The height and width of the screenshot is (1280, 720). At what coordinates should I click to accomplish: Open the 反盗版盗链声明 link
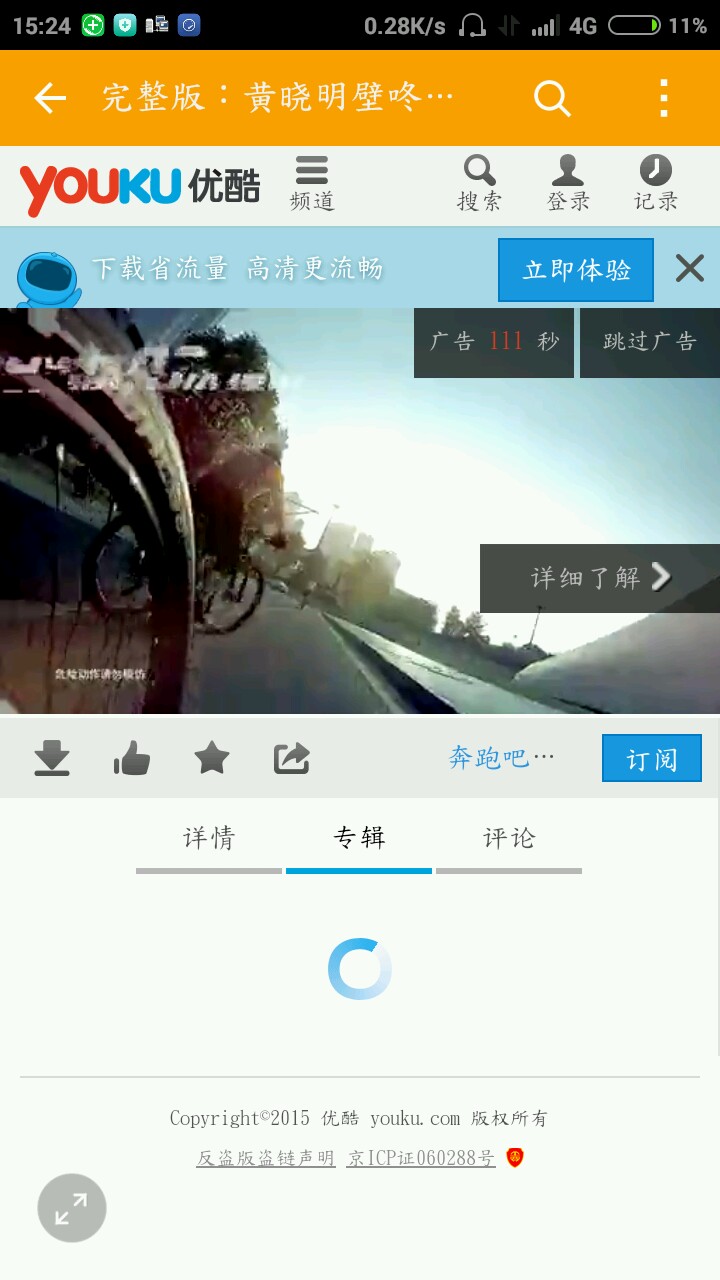266,1158
